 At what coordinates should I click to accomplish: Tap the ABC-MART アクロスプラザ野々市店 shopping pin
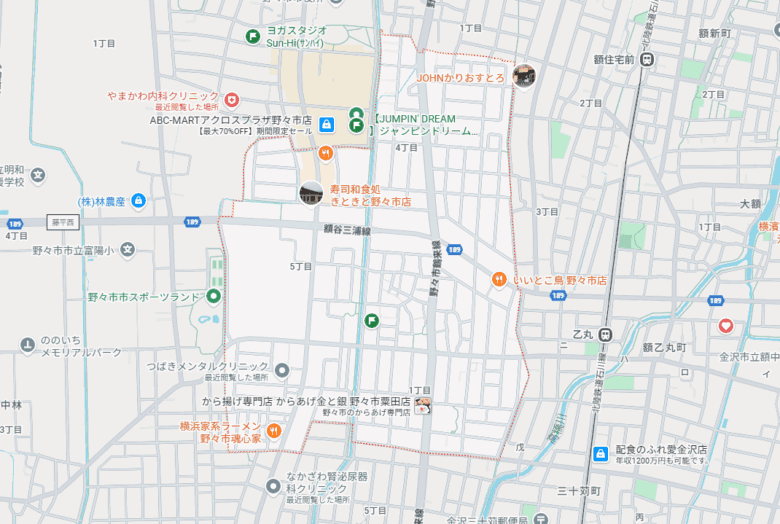326,125
